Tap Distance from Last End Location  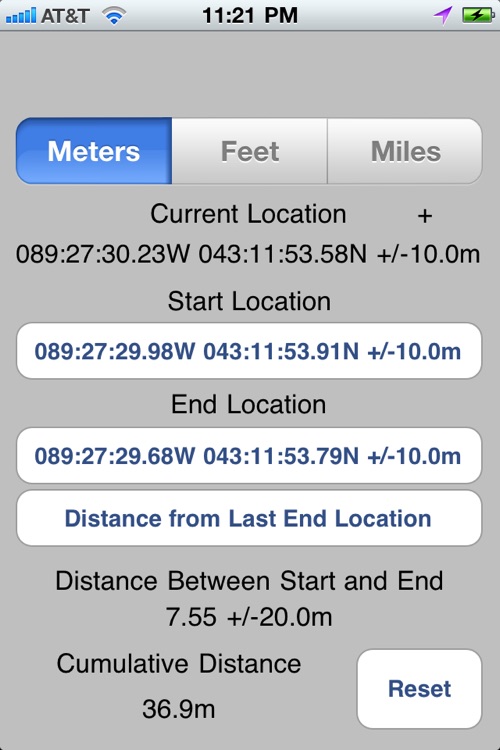249,518
